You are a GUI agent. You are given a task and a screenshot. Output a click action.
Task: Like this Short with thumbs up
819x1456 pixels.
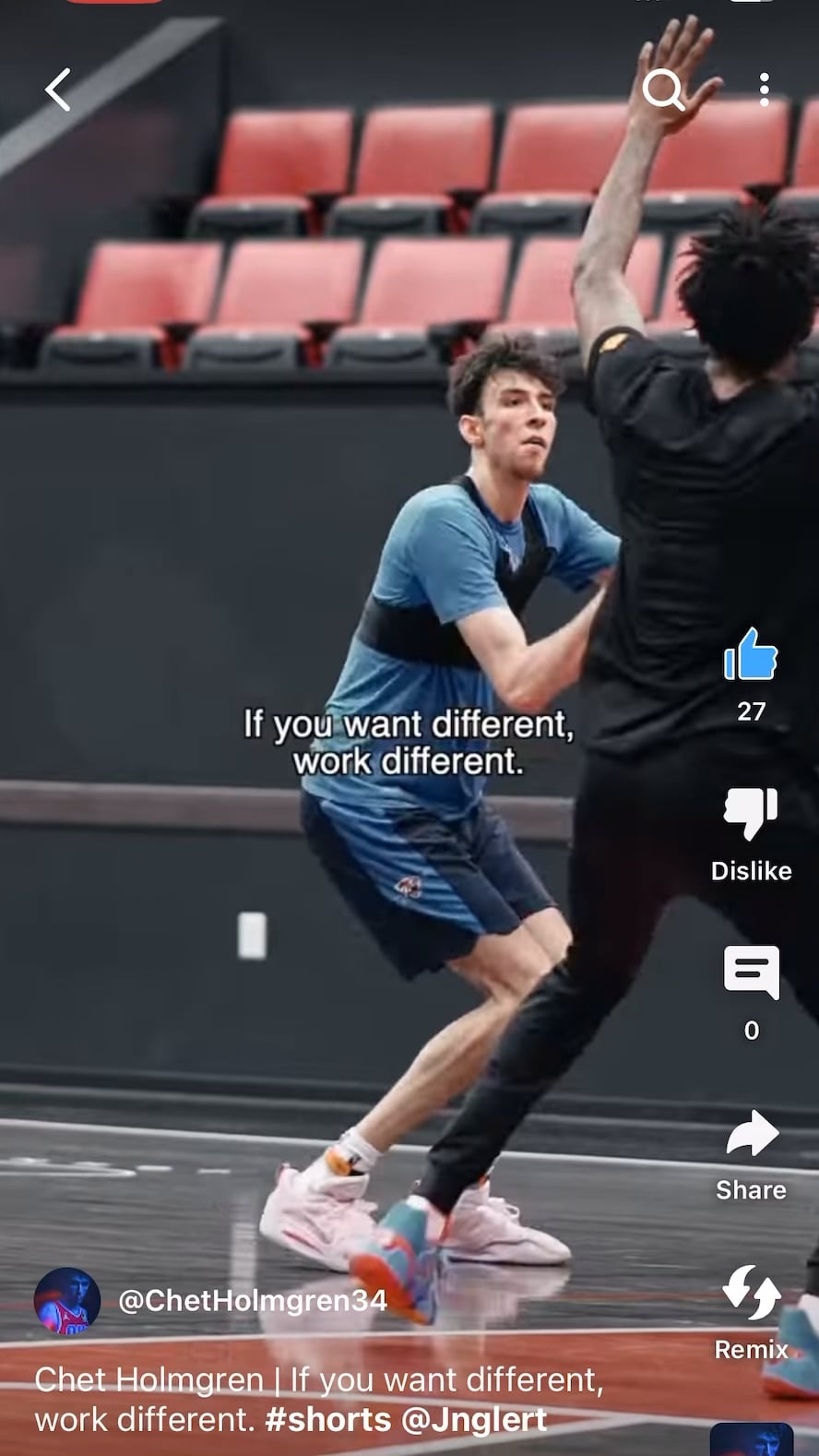coord(751,655)
